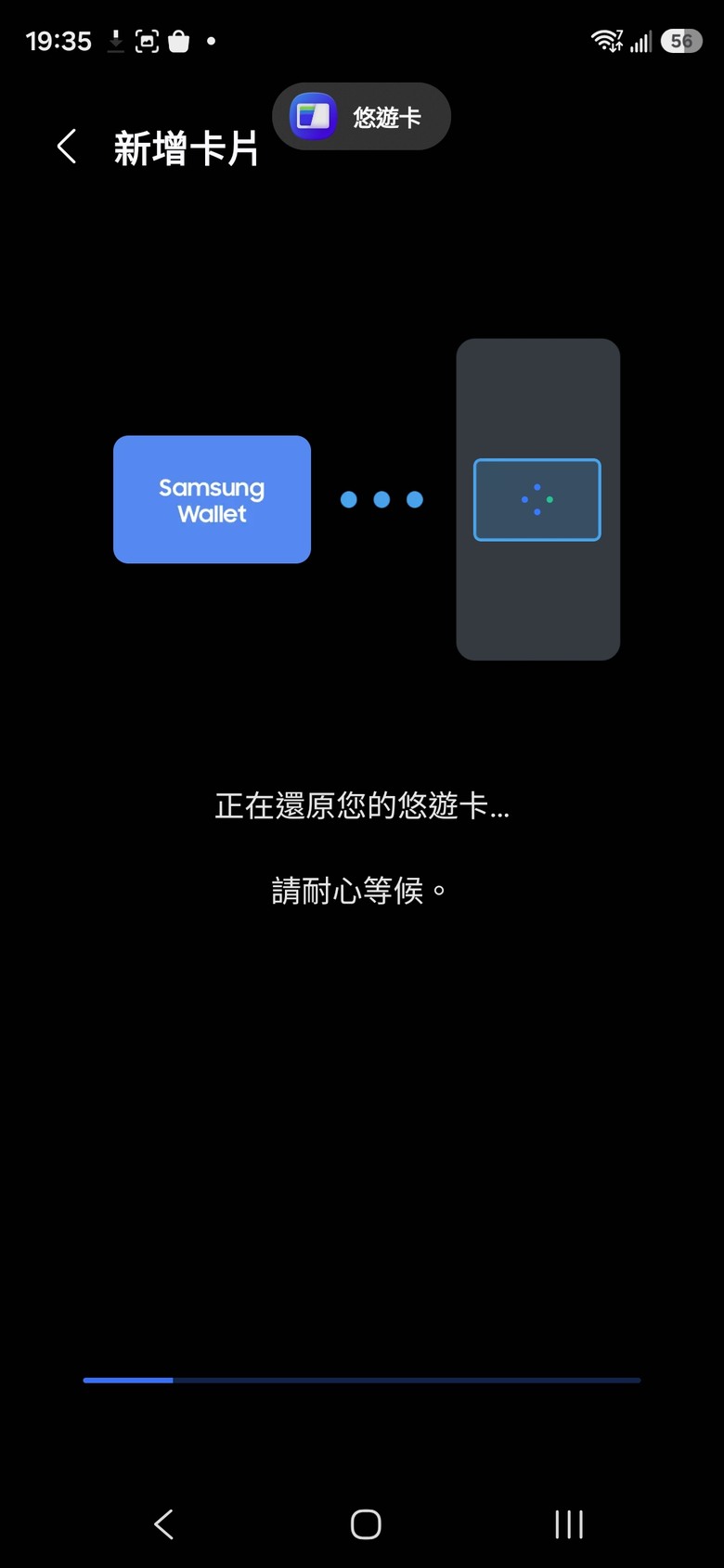Tap the middle dot between Wallet and phone

pos(381,499)
